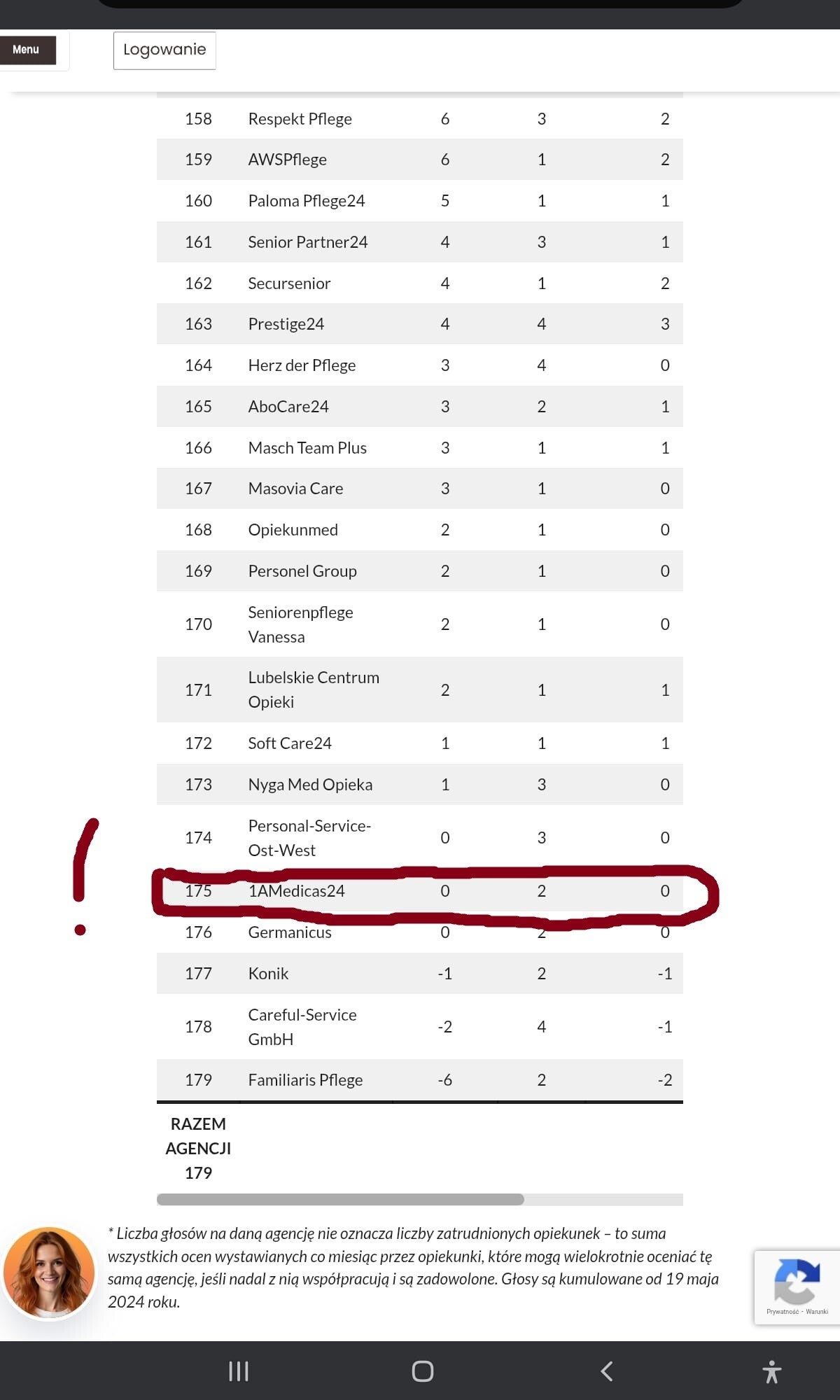Screen dimensions: 840x1400
Task: Show recent apps
Action: (238, 1371)
